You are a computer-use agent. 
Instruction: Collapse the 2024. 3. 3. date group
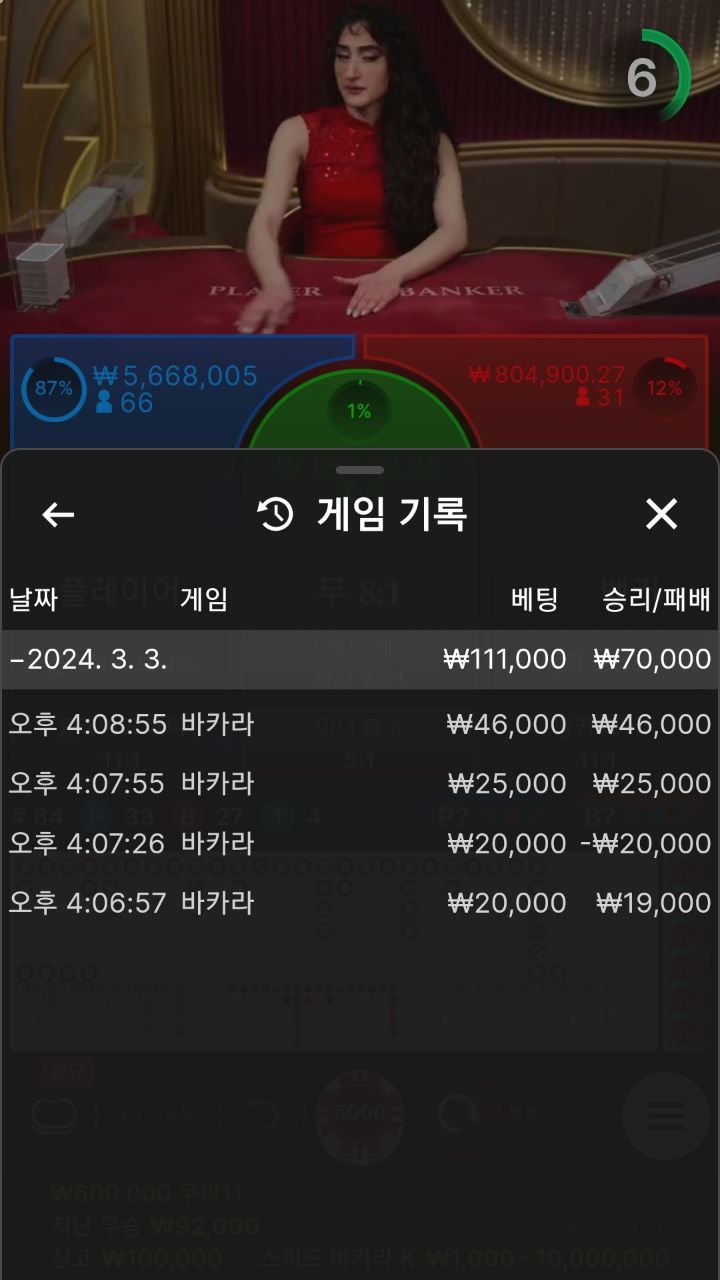(360, 659)
